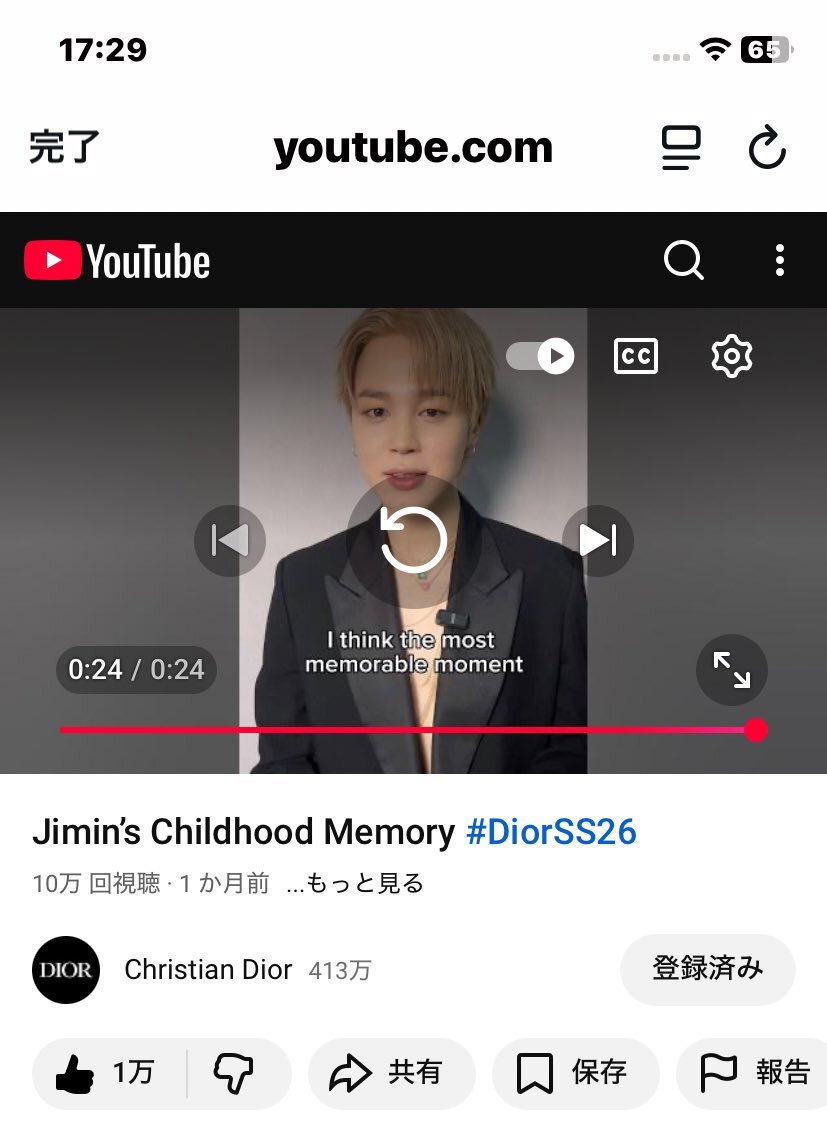Skip to the next video
The width and height of the screenshot is (827, 1132).
pos(598,540)
